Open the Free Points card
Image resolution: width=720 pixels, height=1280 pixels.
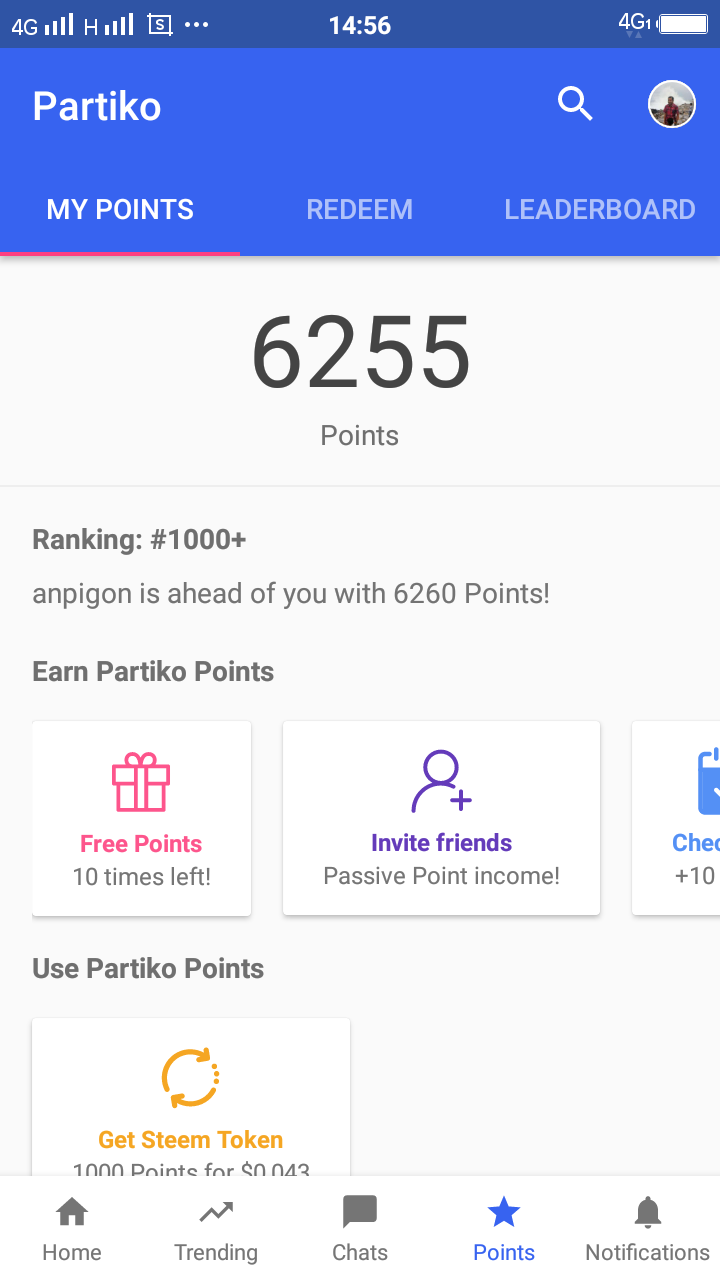pyautogui.click(x=141, y=817)
